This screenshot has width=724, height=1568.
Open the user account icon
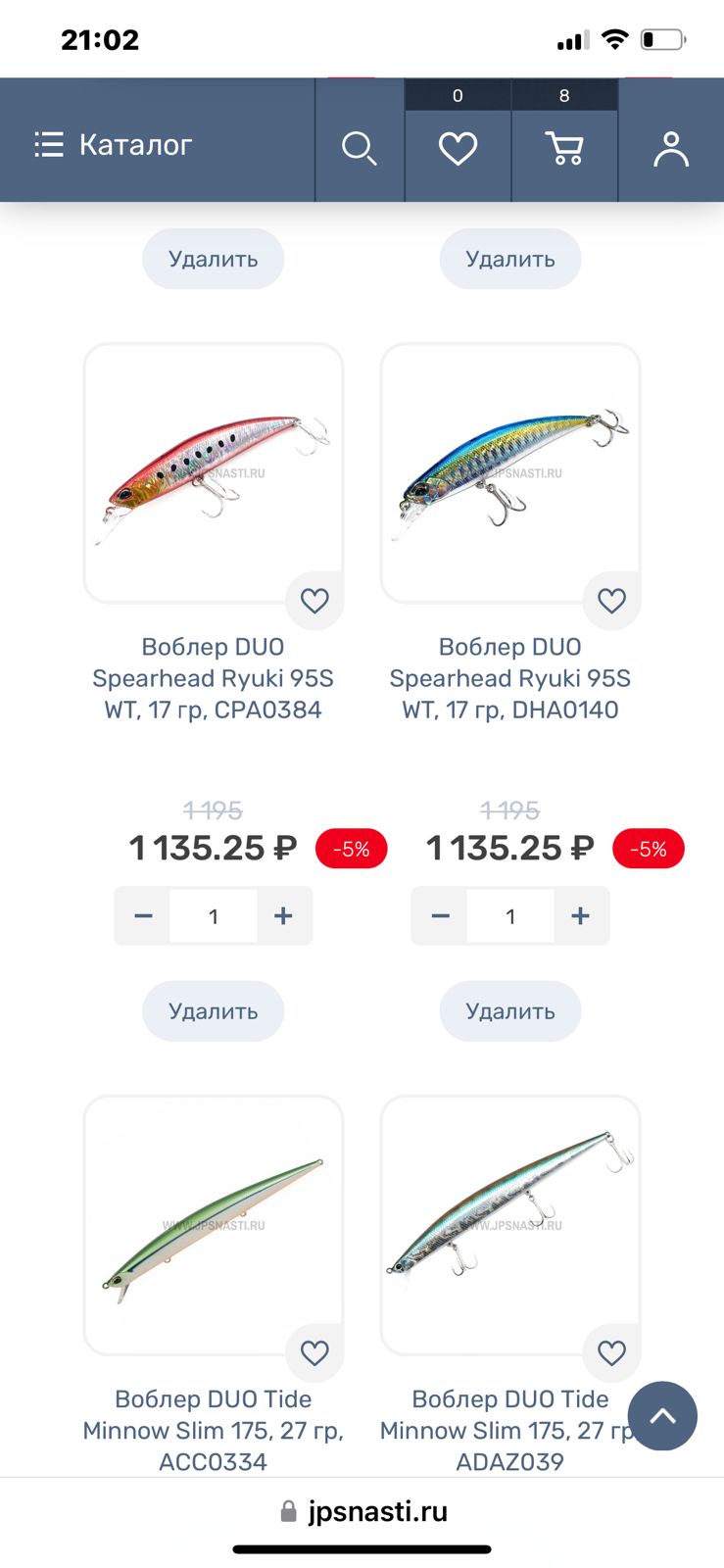pyautogui.click(x=671, y=149)
